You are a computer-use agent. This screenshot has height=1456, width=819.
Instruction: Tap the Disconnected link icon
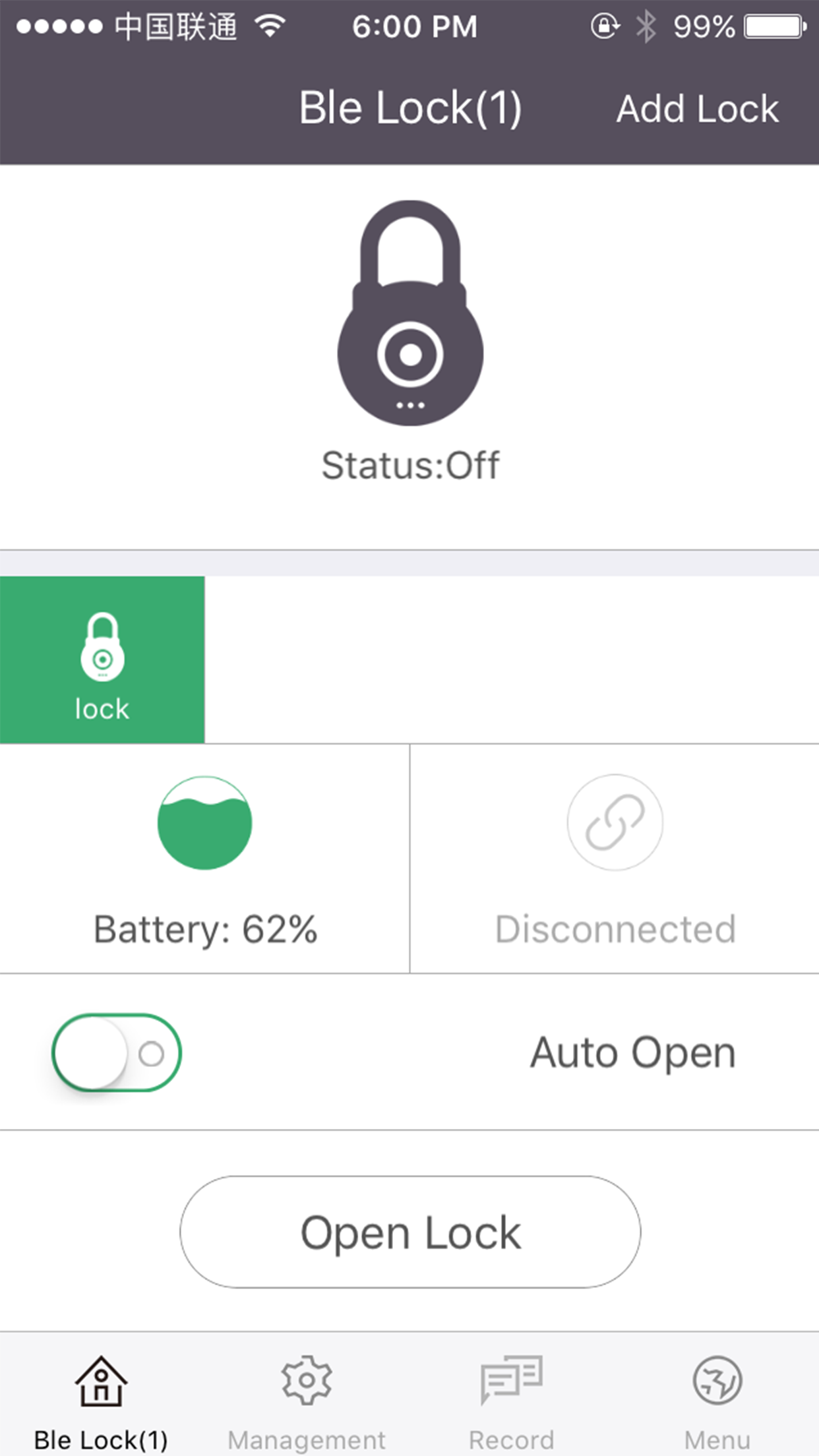(x=615, y=822)
